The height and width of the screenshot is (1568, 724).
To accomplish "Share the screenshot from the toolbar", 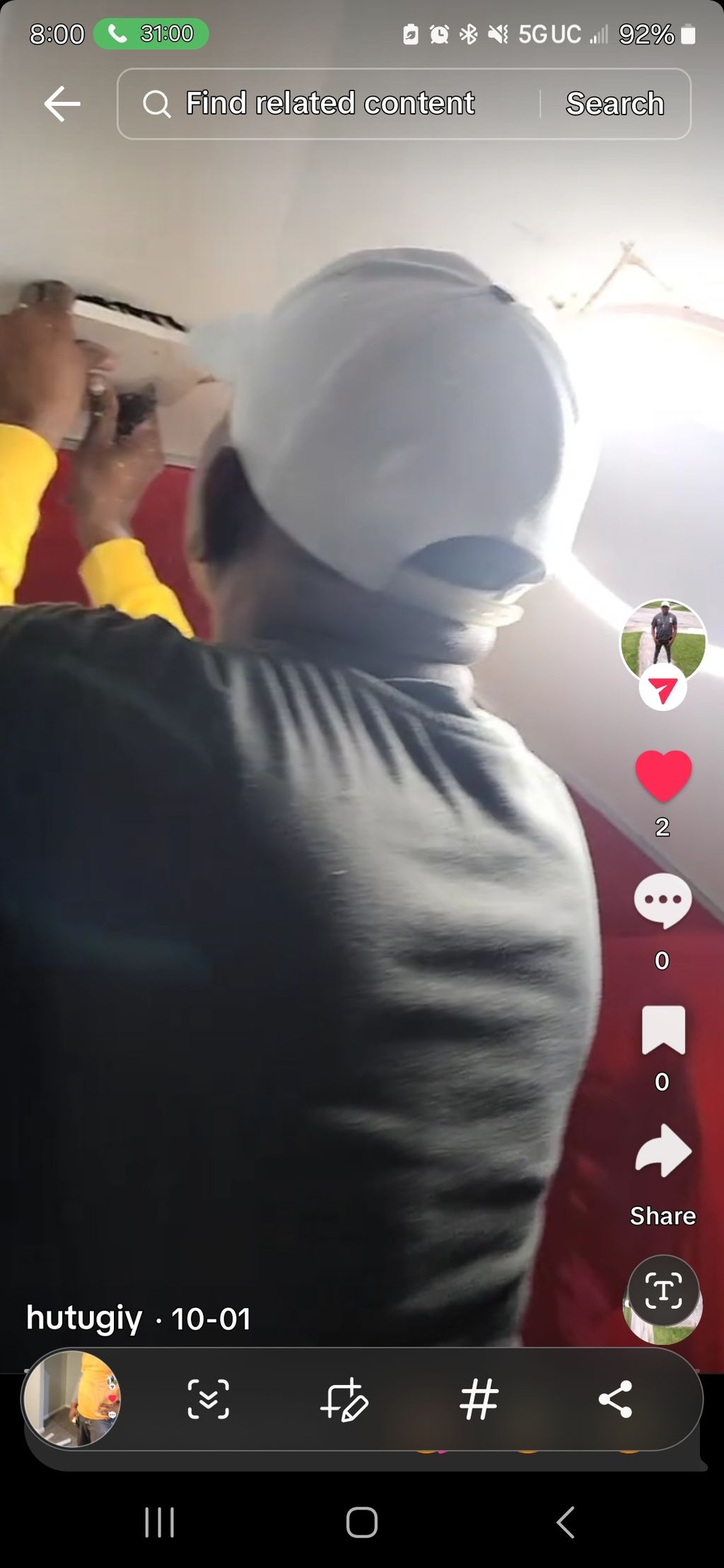I will 615,1399.
